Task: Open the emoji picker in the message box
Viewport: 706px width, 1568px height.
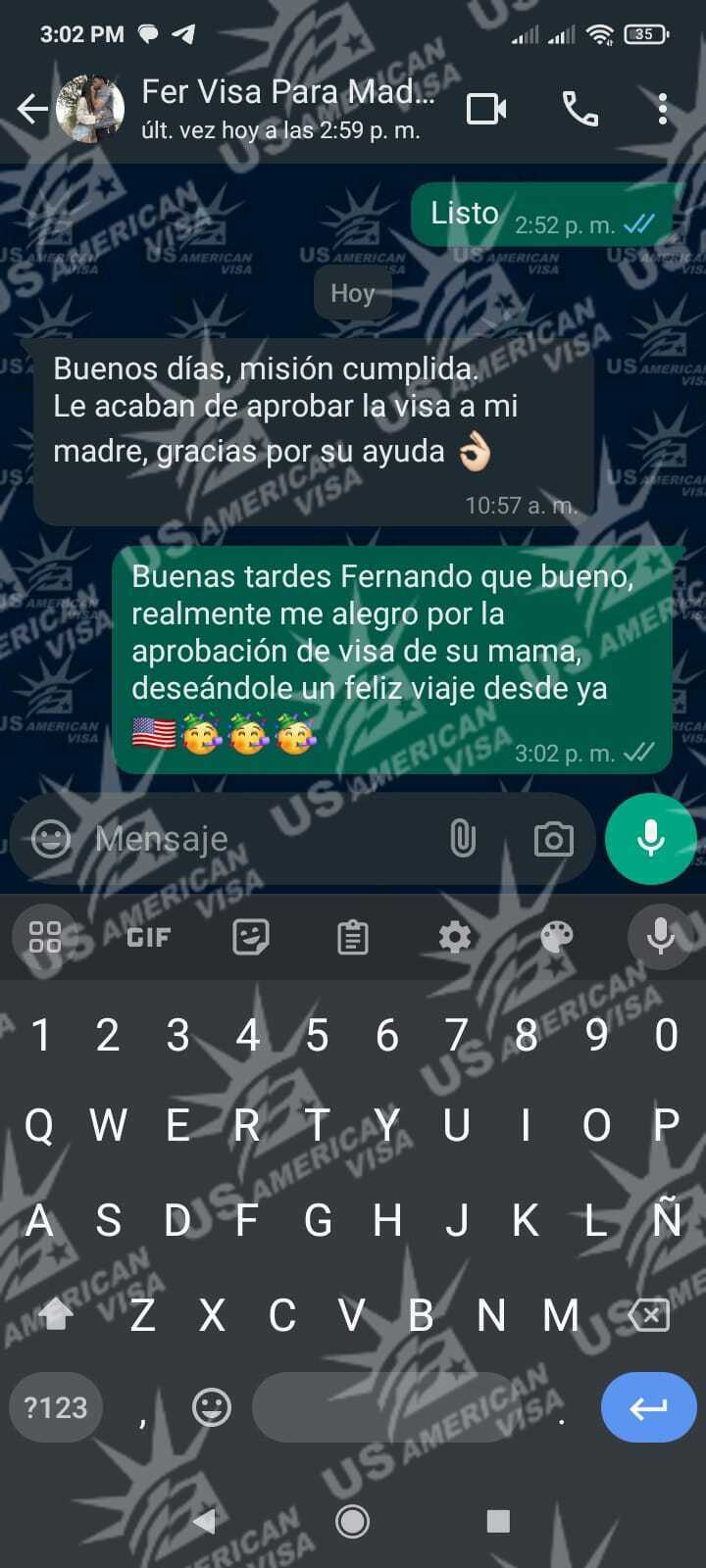Action: tap(51, 839)
